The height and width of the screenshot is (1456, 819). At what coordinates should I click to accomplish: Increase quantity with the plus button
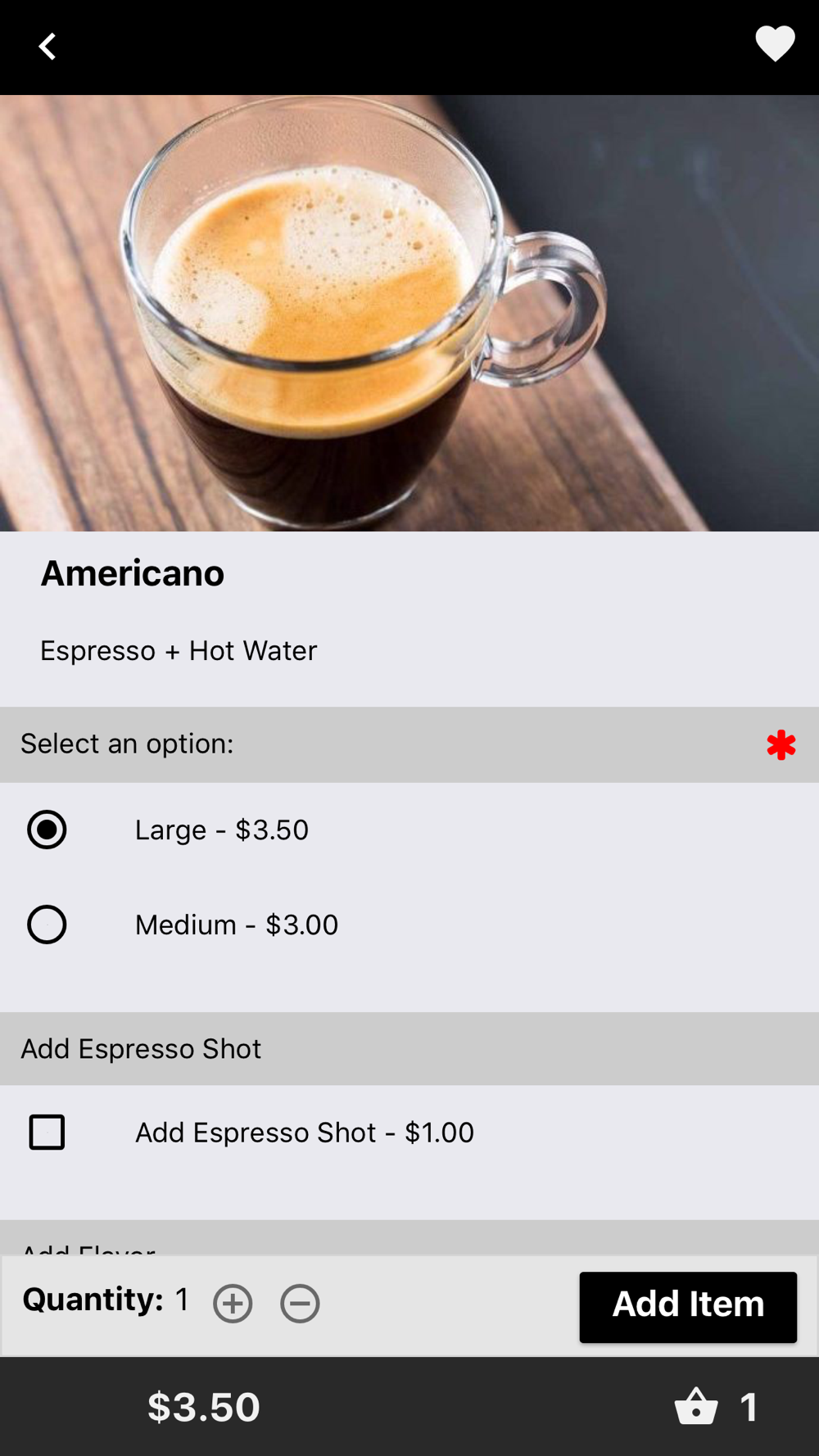pos(233,1303)
